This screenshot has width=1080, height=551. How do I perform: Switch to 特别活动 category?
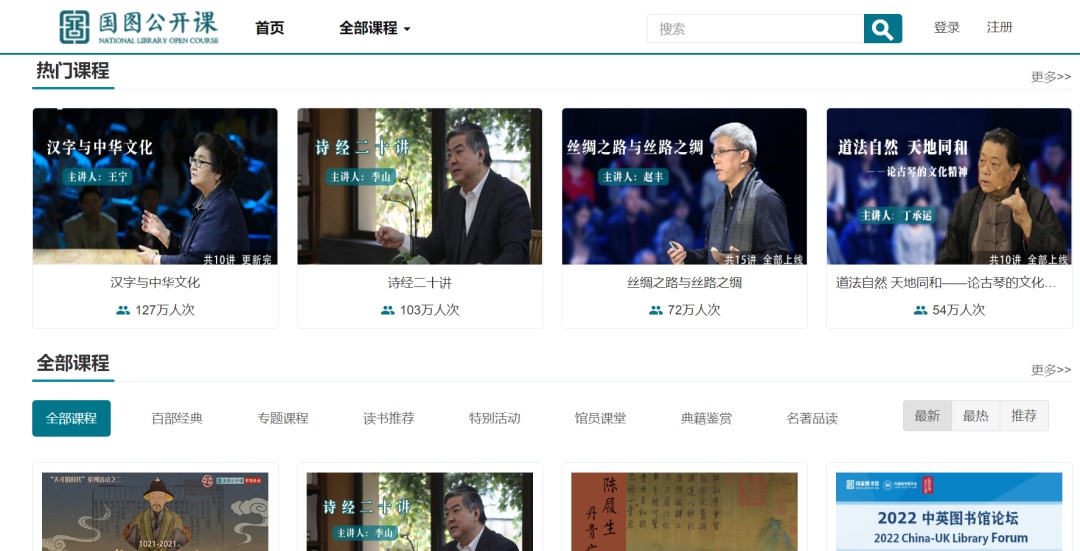(494, 418)
